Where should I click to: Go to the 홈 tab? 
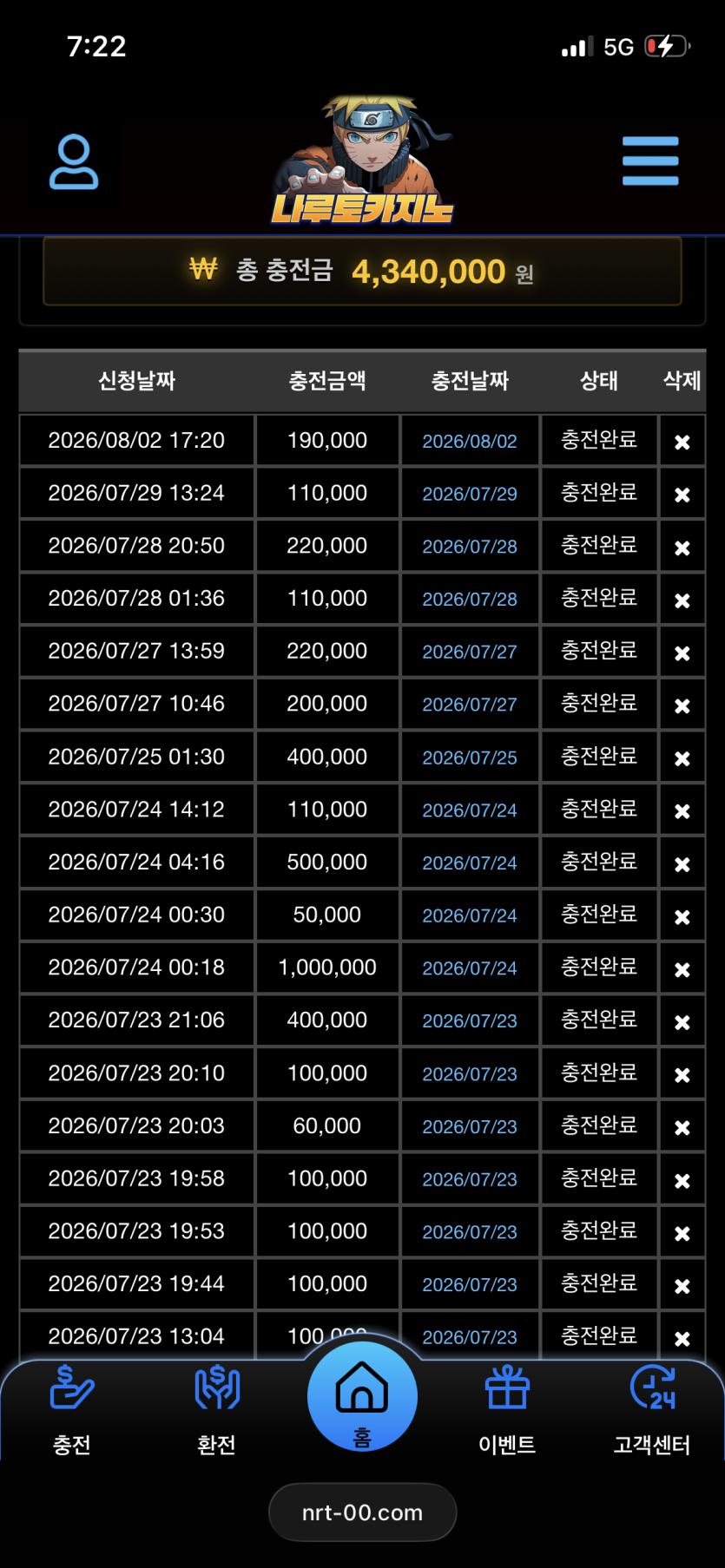coord(362,1396)
